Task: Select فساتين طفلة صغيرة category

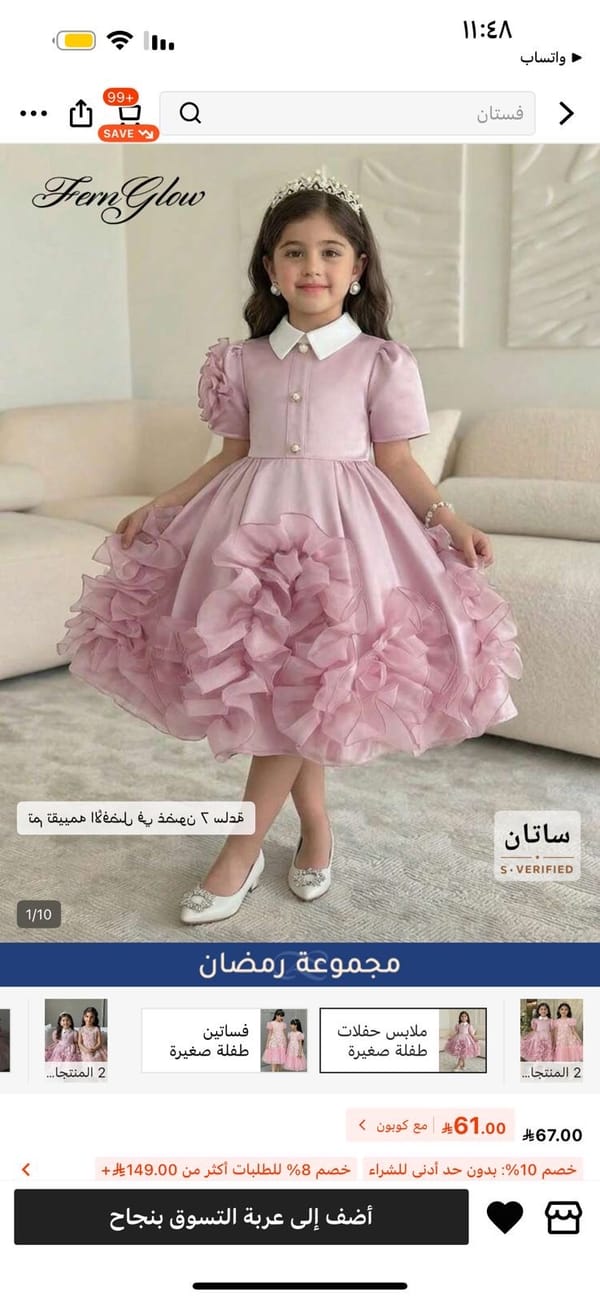Action: [224, 1041]
